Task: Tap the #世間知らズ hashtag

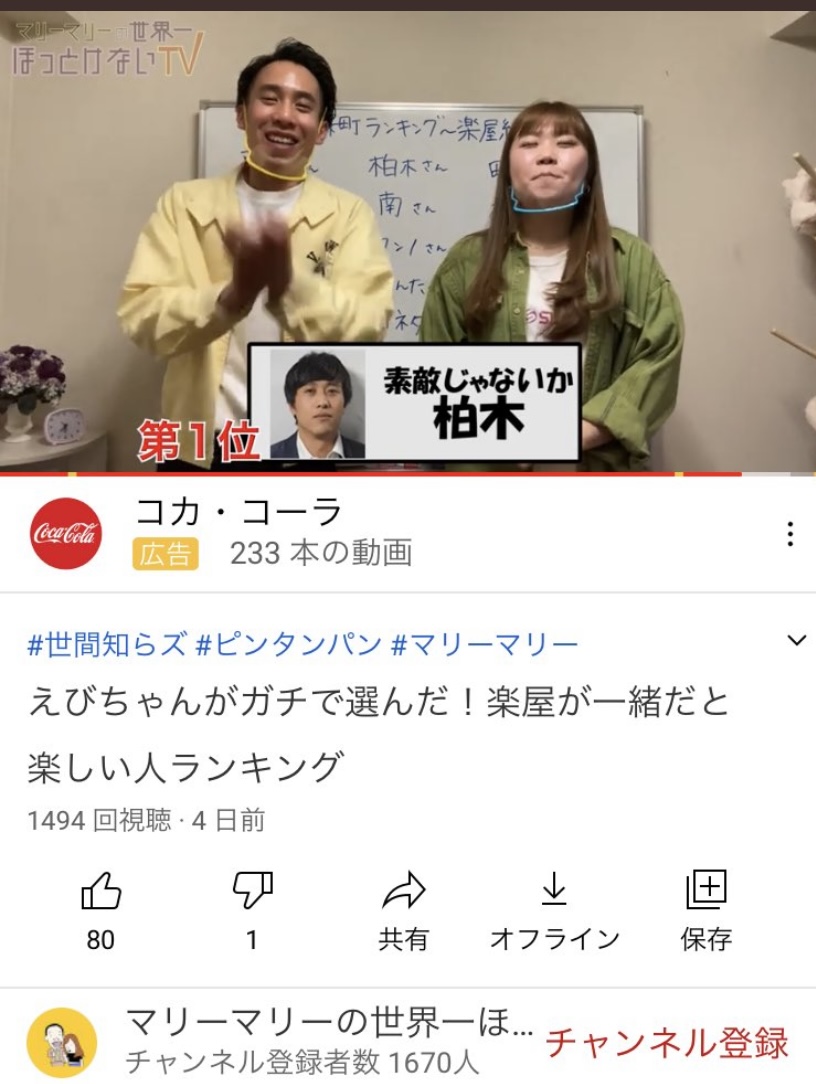Action: (106, 645)
